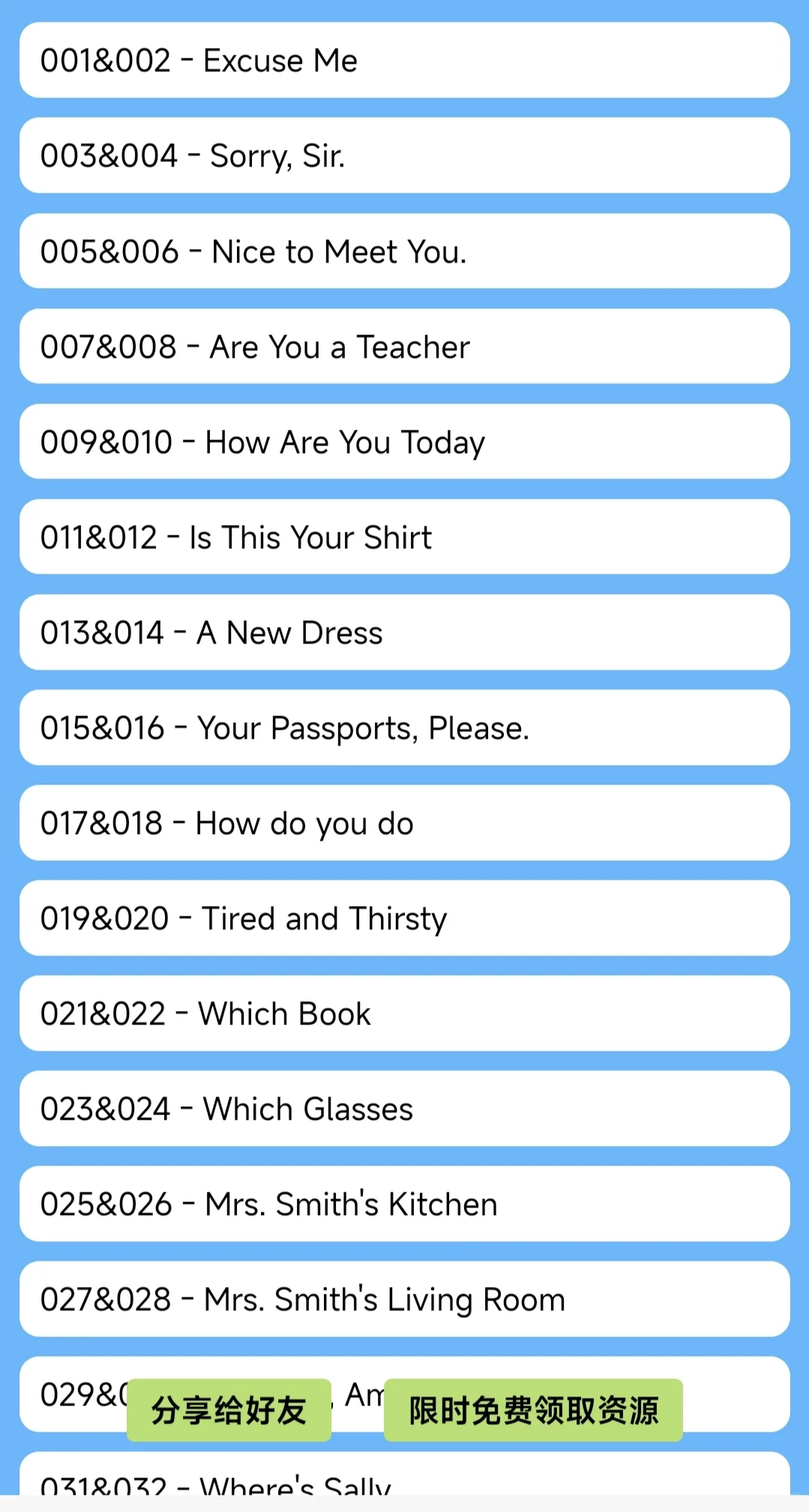The width and height of the screenshot is (809, 1512).
Task: Tap the 分享给好友 share button
Action: tap(229, 1410)
